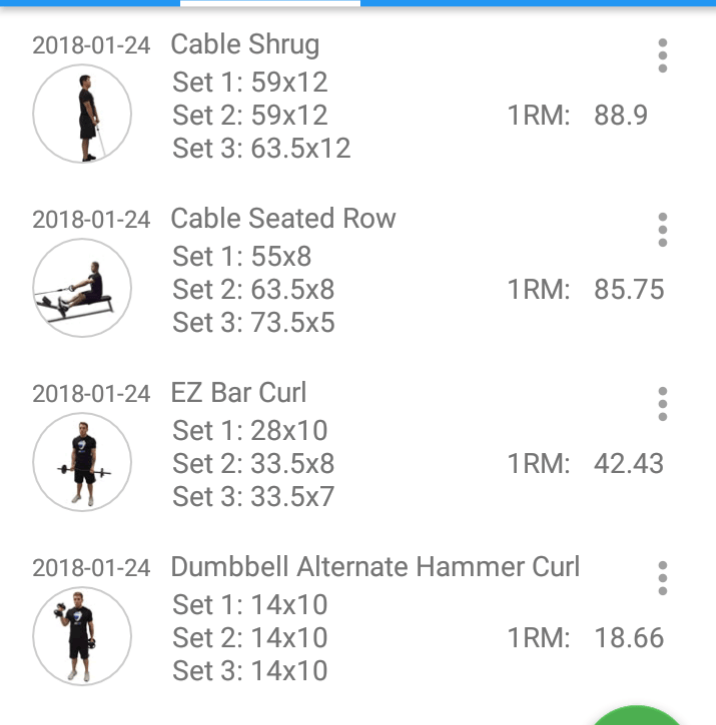Open overflow menu for EZ Bar Curl
Viewport: 716px width, 725px height.
coord(662,404)
